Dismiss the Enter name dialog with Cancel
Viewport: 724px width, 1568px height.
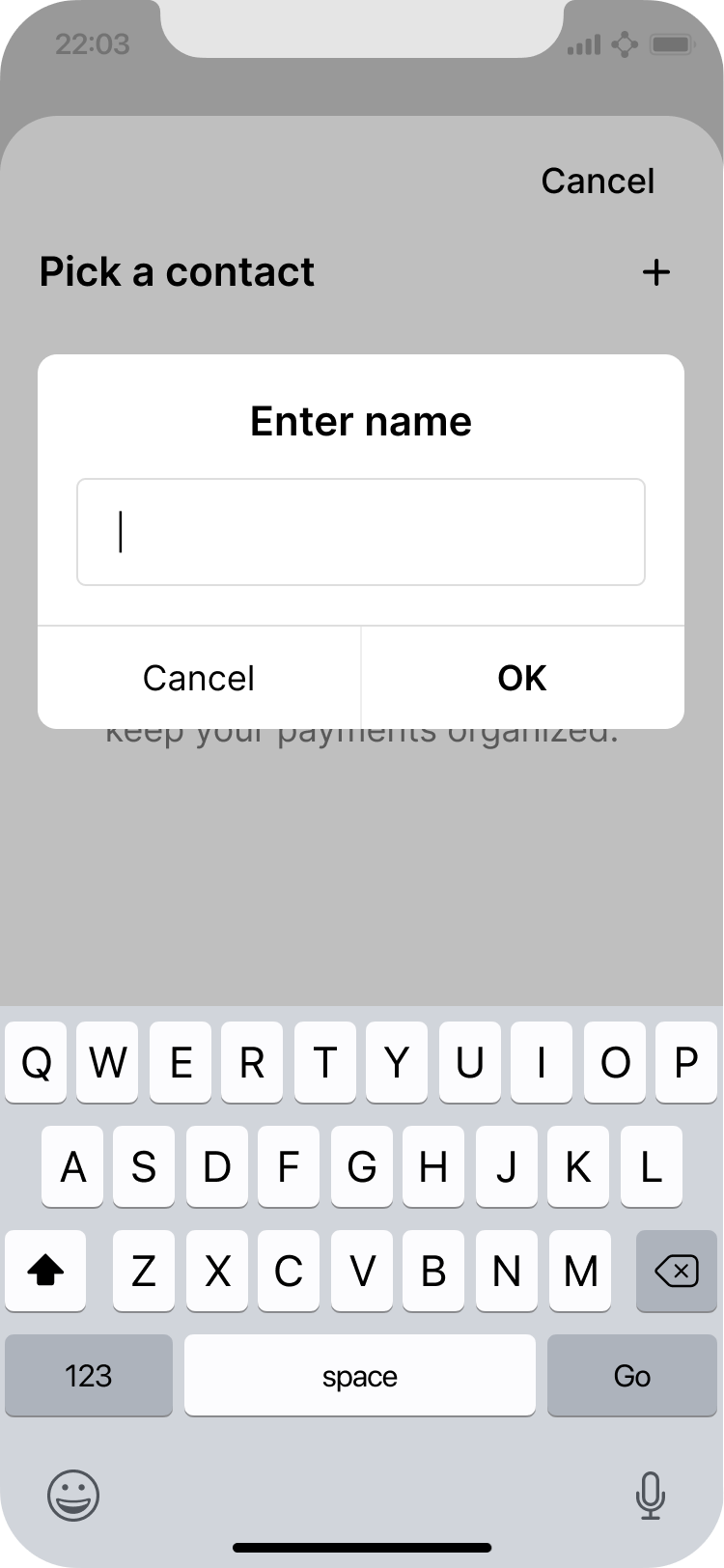(x=199, y=678)
